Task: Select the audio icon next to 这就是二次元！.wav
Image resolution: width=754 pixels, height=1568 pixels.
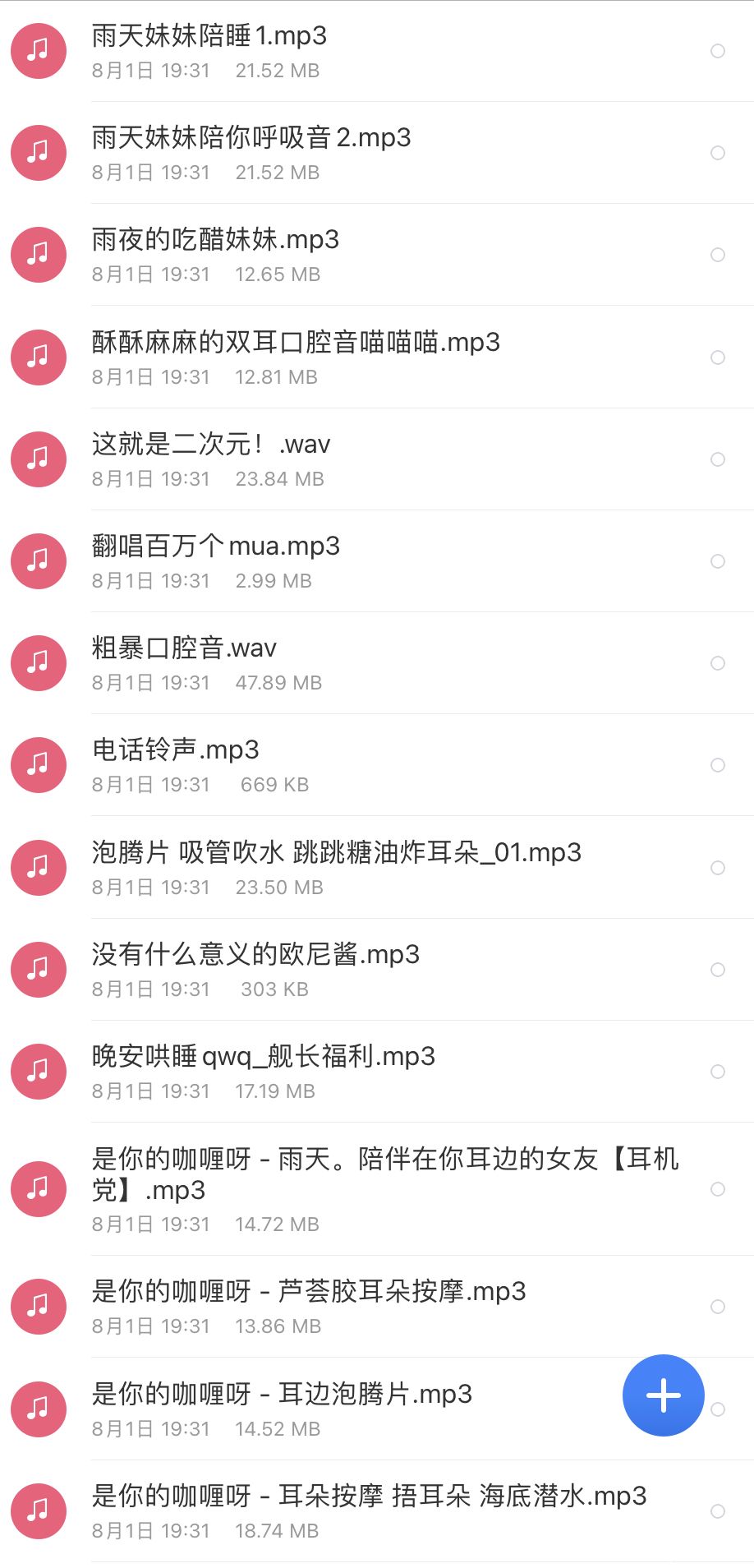Action: (38, 459)
